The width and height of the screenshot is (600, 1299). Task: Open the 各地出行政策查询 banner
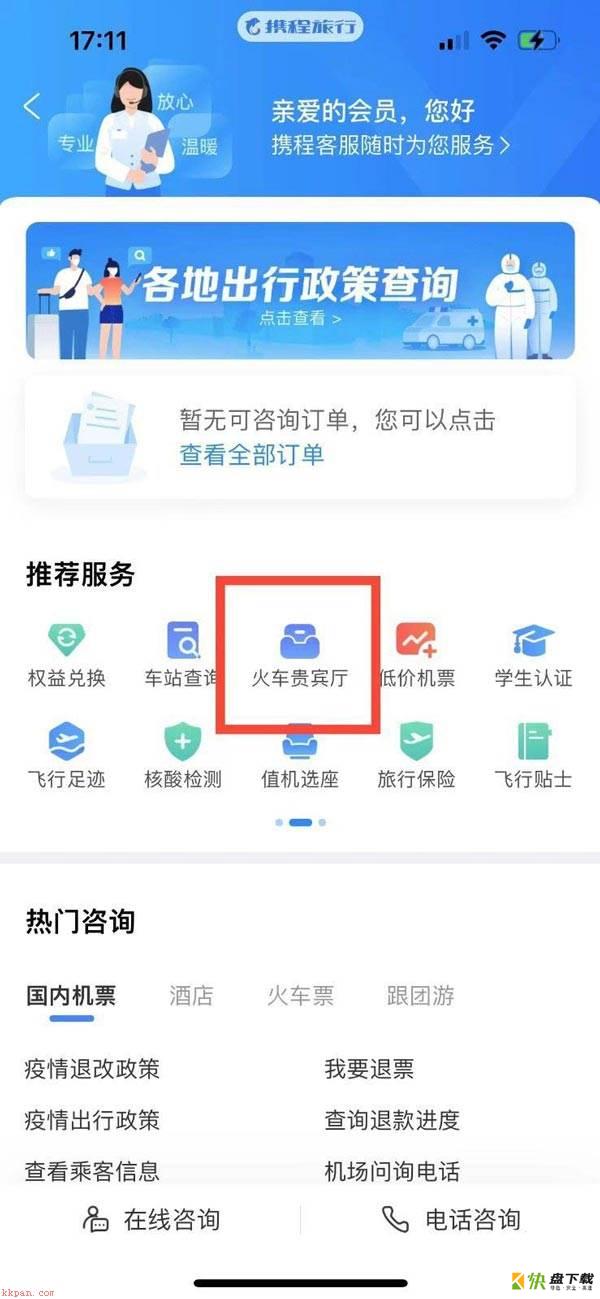pos(300,290)
